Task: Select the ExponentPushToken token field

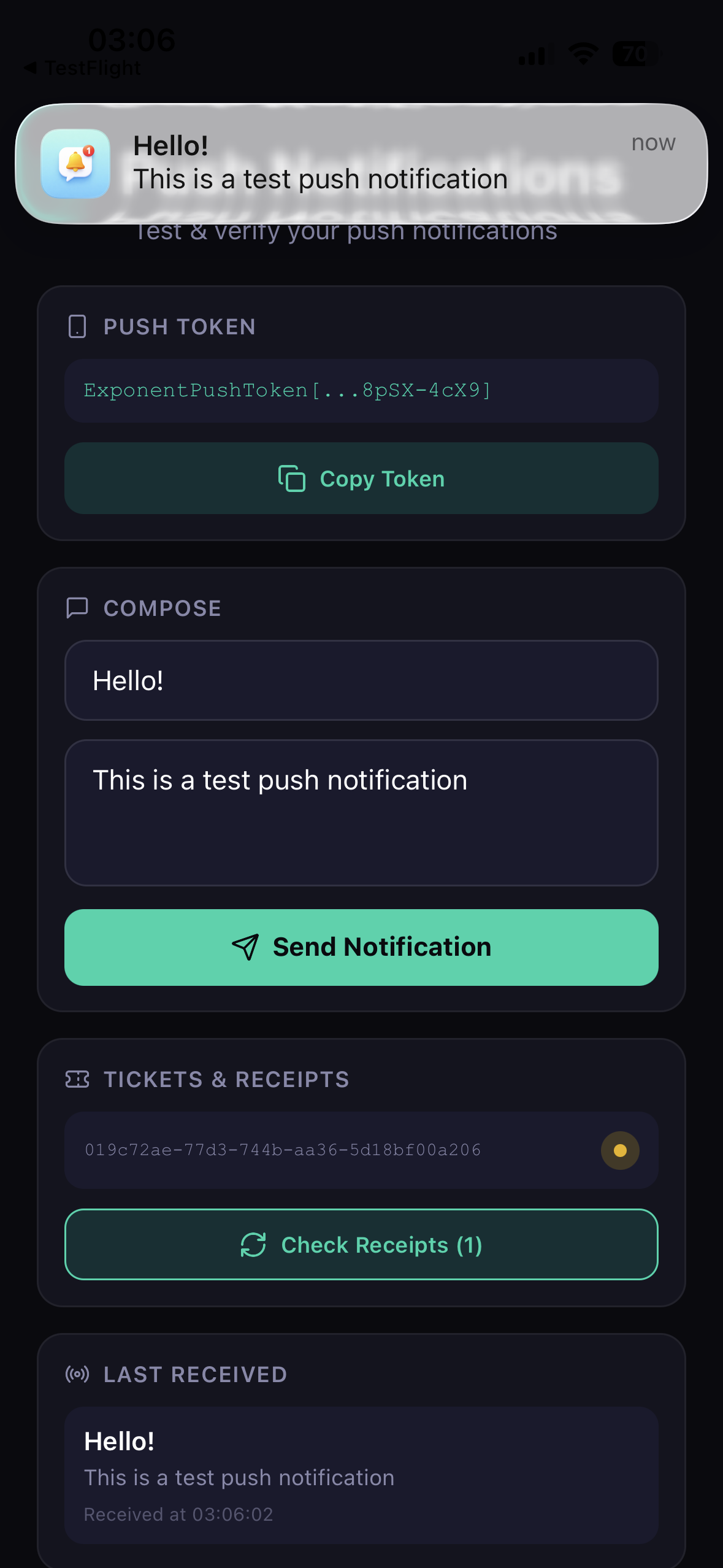Action: [x=361, y=390]
